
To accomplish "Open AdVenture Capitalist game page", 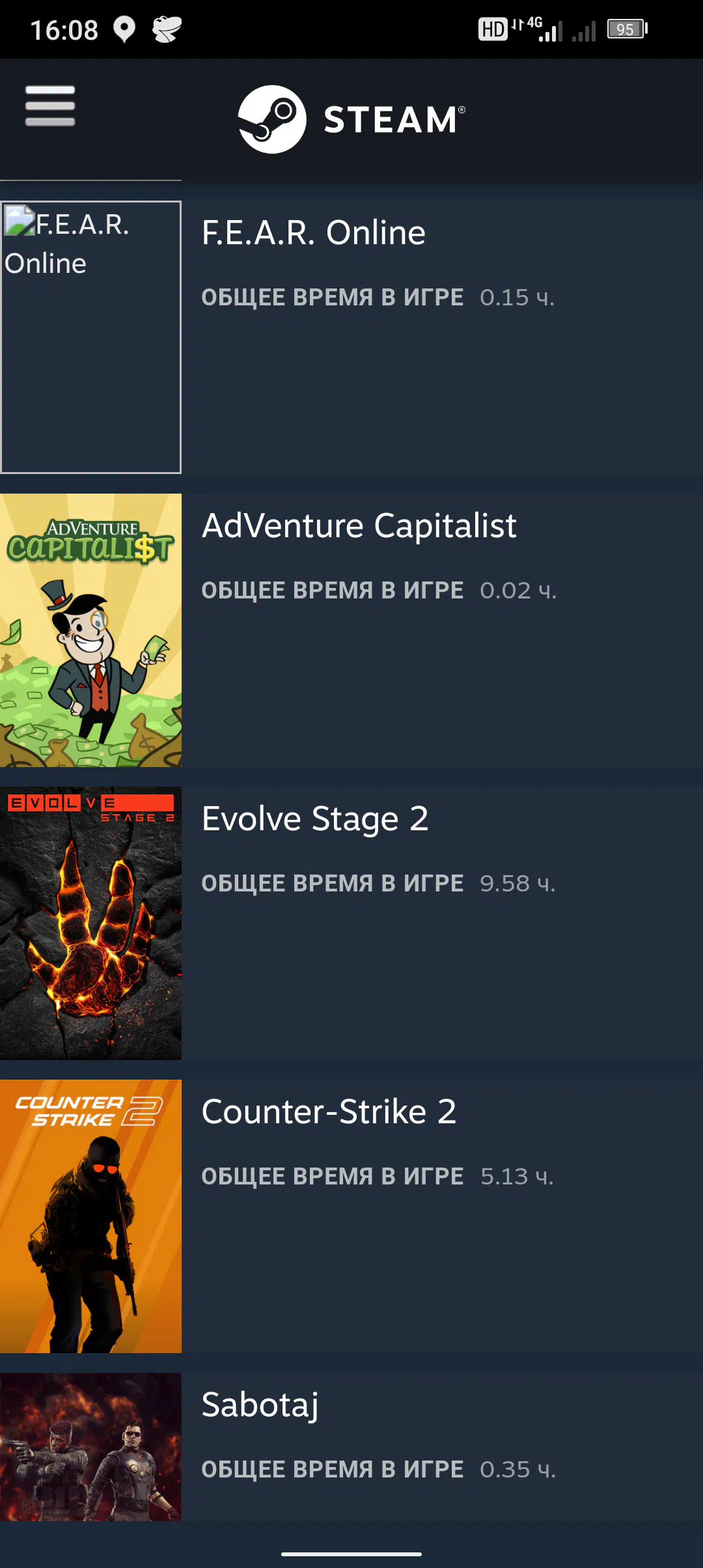I will point(359,526).
